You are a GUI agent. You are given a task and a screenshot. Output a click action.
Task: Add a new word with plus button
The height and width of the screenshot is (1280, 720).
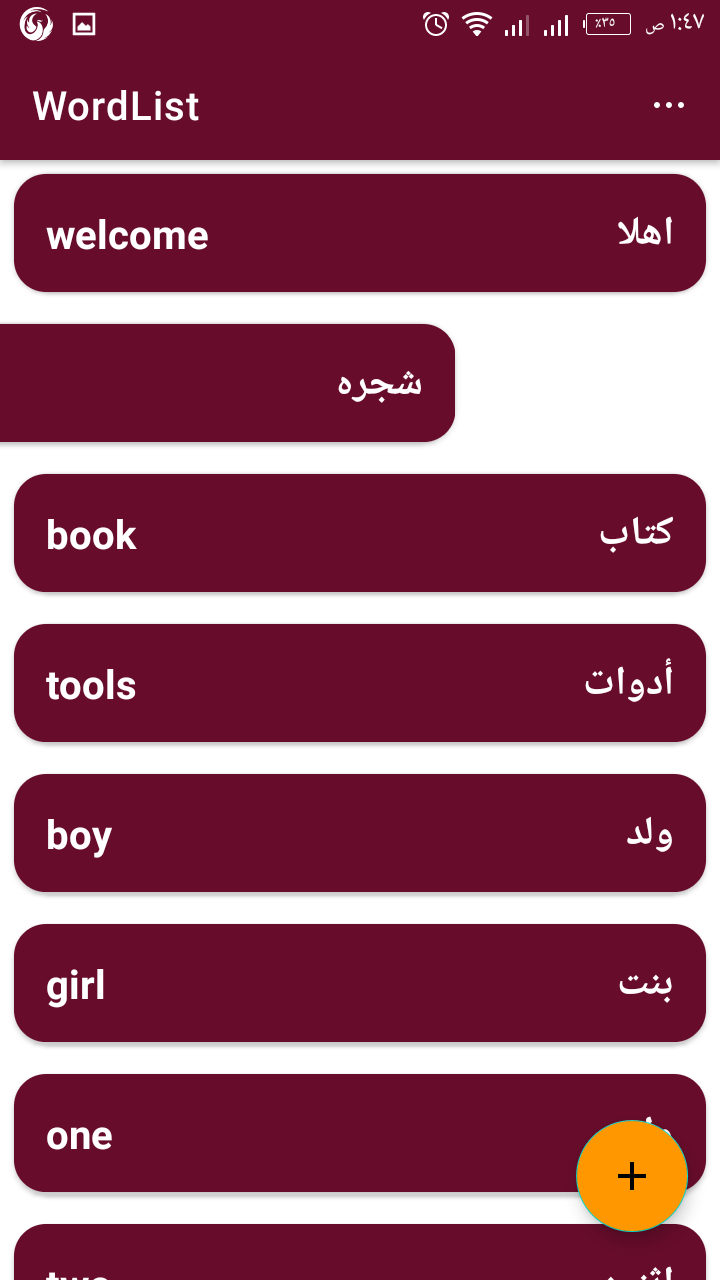(632, 1176)
